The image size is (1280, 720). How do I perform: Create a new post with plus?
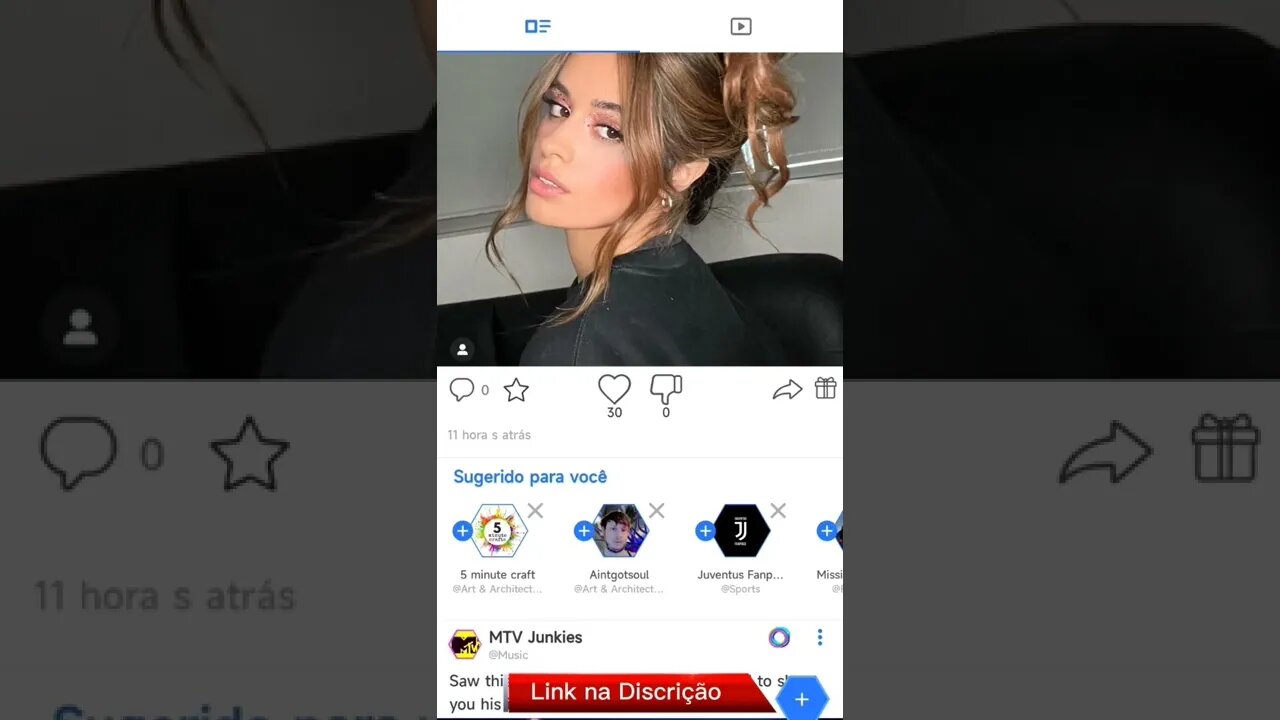[x=801, y=699]
